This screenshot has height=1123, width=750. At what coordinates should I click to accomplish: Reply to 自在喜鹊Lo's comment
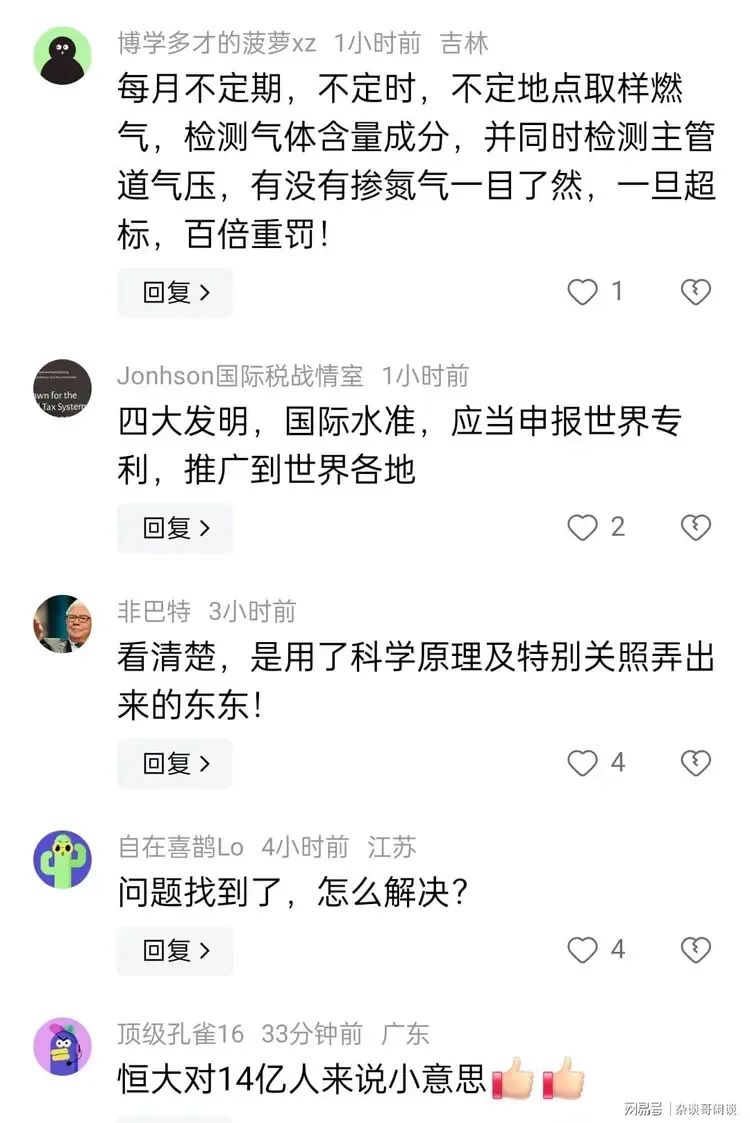click(175, 950)
